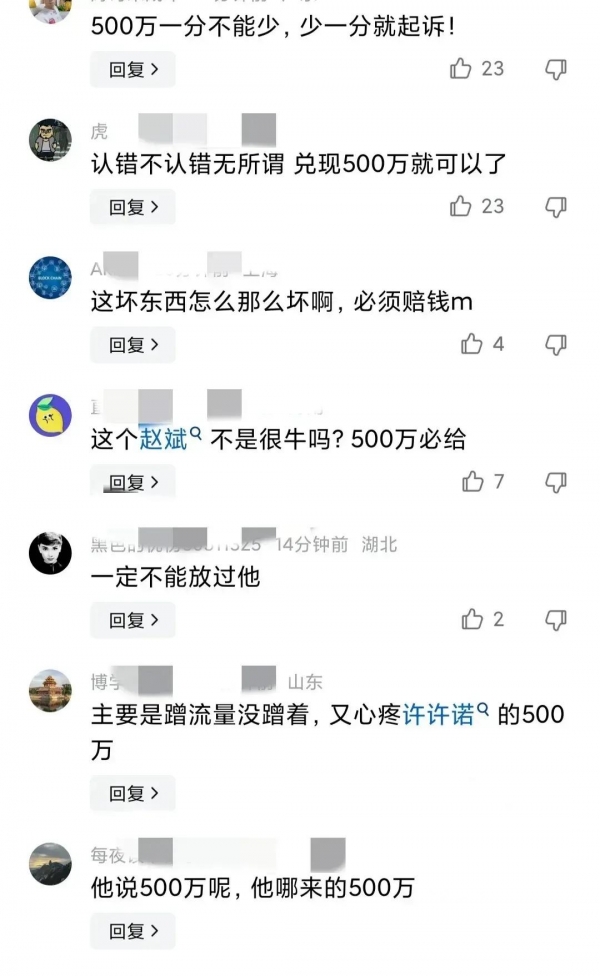The width and height of the screenshot is (600, 976).
Task: Open the profile of the commenter '虎'
Action: (x=50, y=140)
